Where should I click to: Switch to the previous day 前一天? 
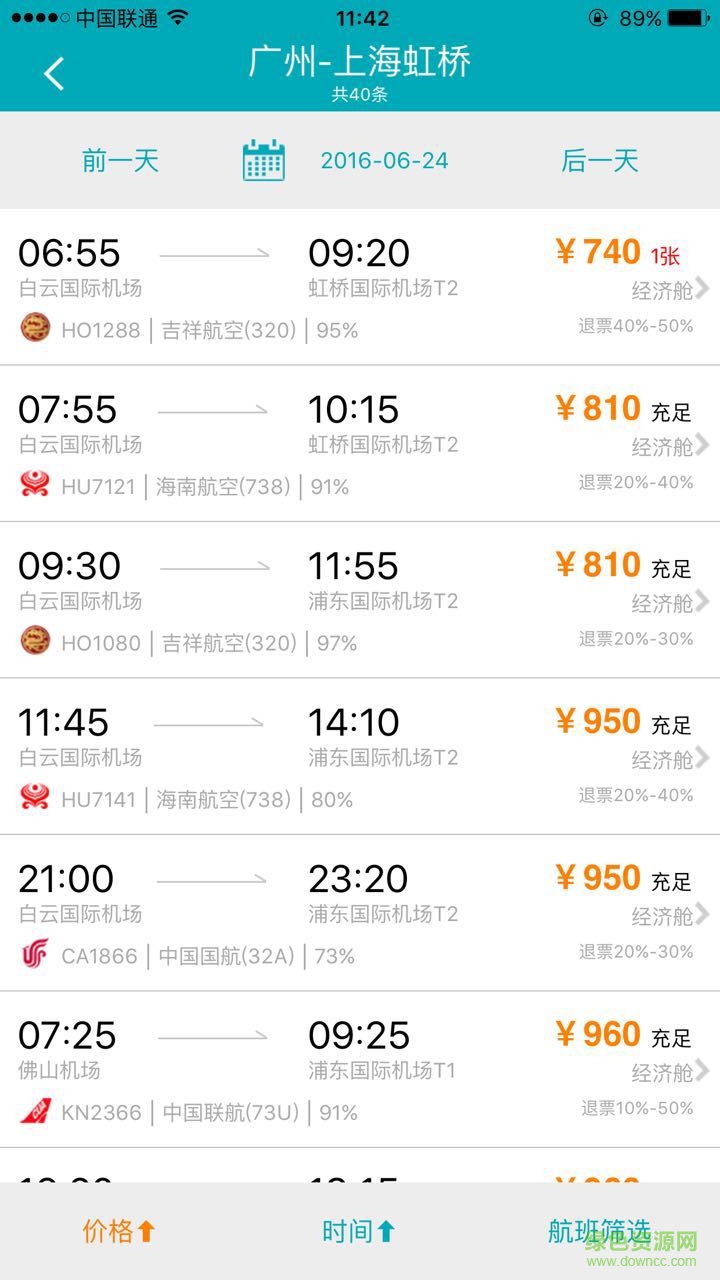click(120, 160)
